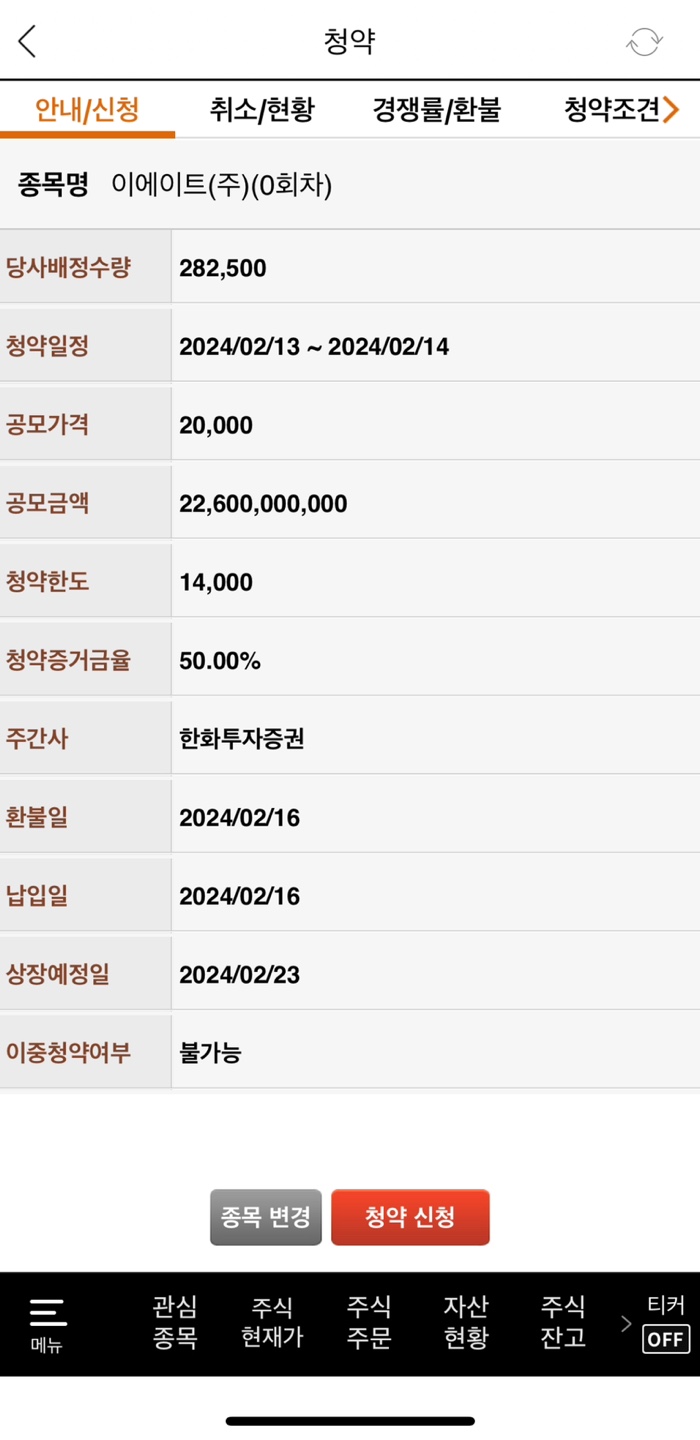Show more bottom bar shortcuts arrow

click(x=627, y=1324)
